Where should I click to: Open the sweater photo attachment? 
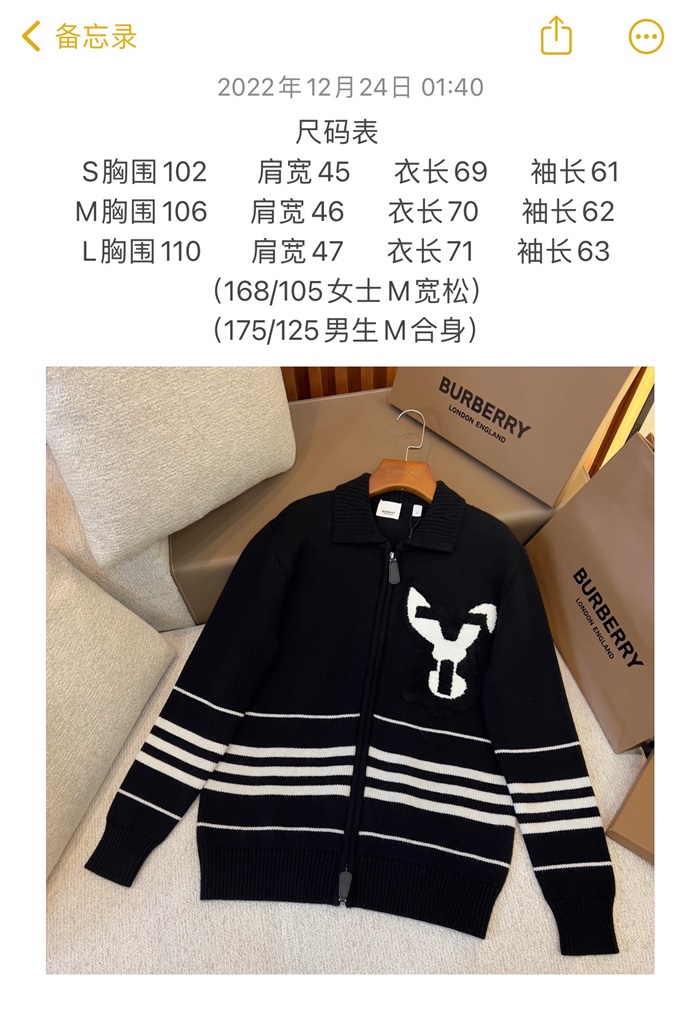350,670
